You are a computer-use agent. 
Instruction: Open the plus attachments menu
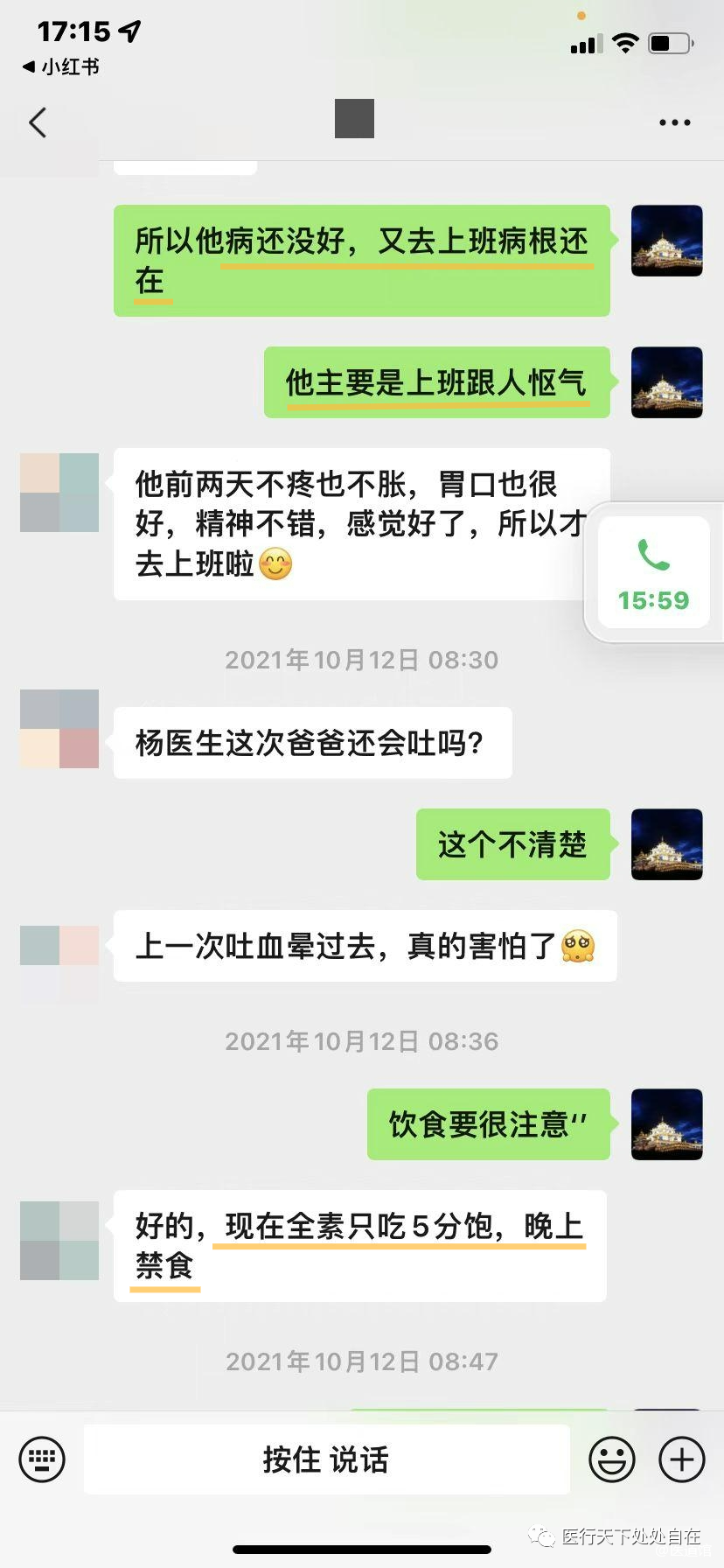681,1459
